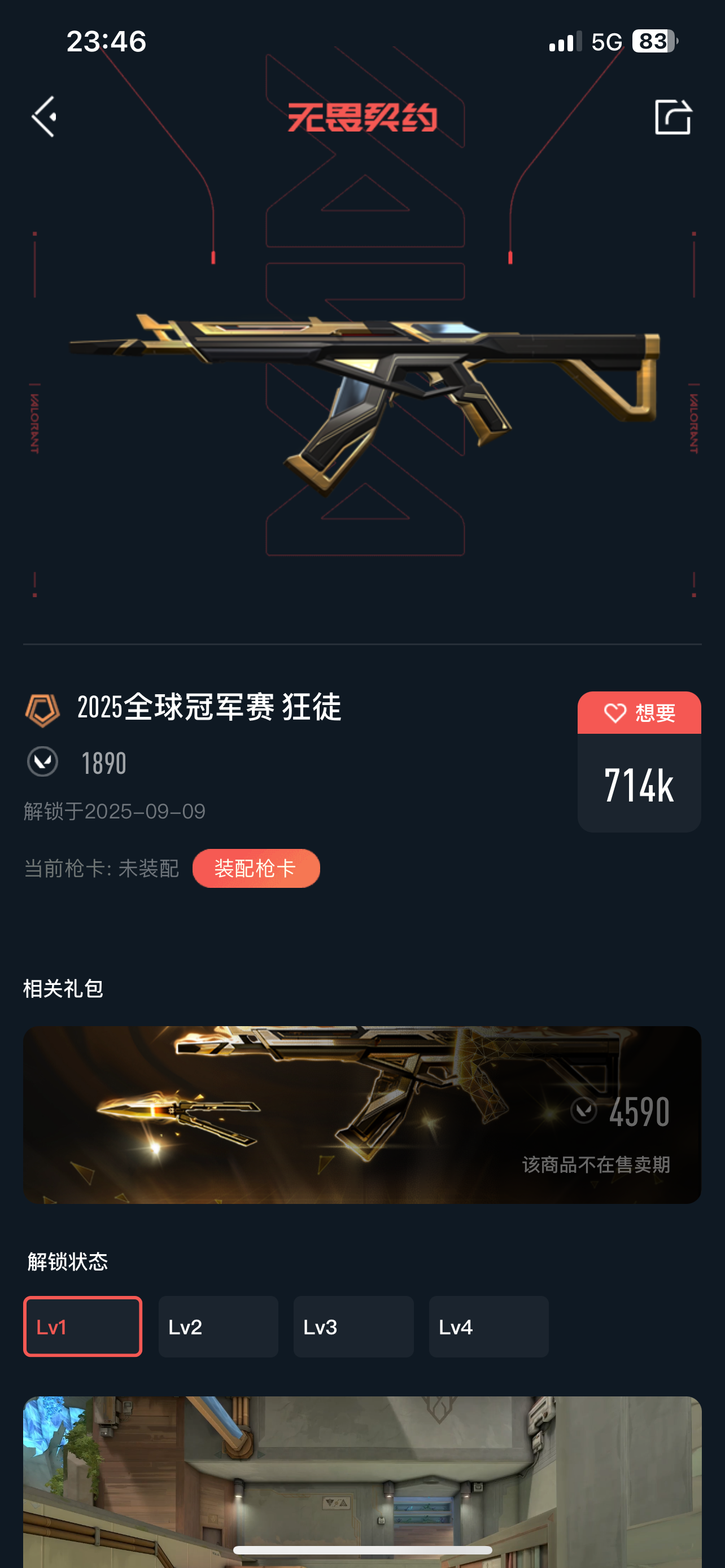The width and height of the screenshot is (725, 1568).
Task: Switch to Lv2 unlock level
Action: (x=218, y=1326)
